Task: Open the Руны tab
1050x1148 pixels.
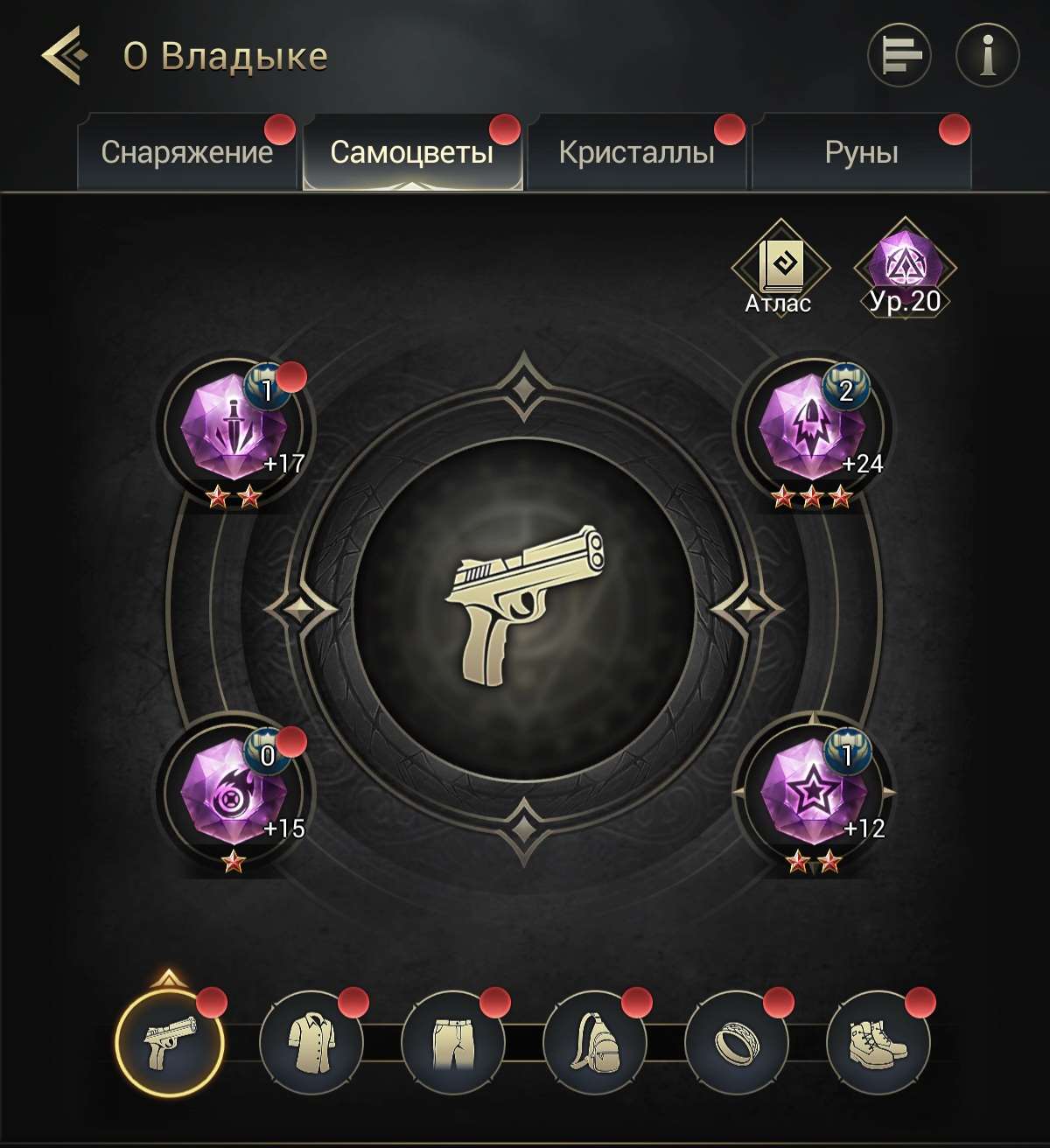Action: click(861, 153)
